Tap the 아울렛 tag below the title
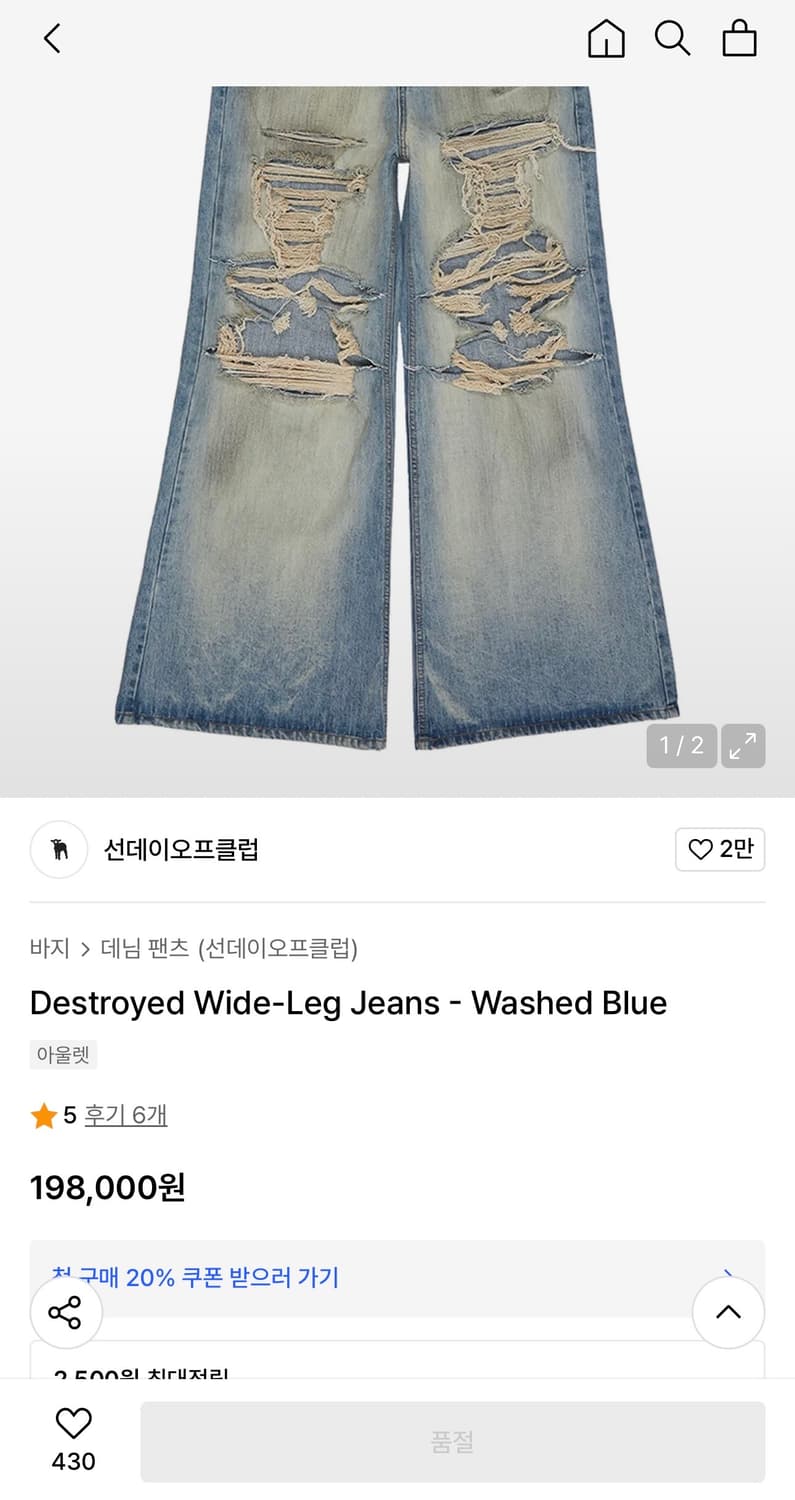Screen dimensions: 795x1500 62,1055
